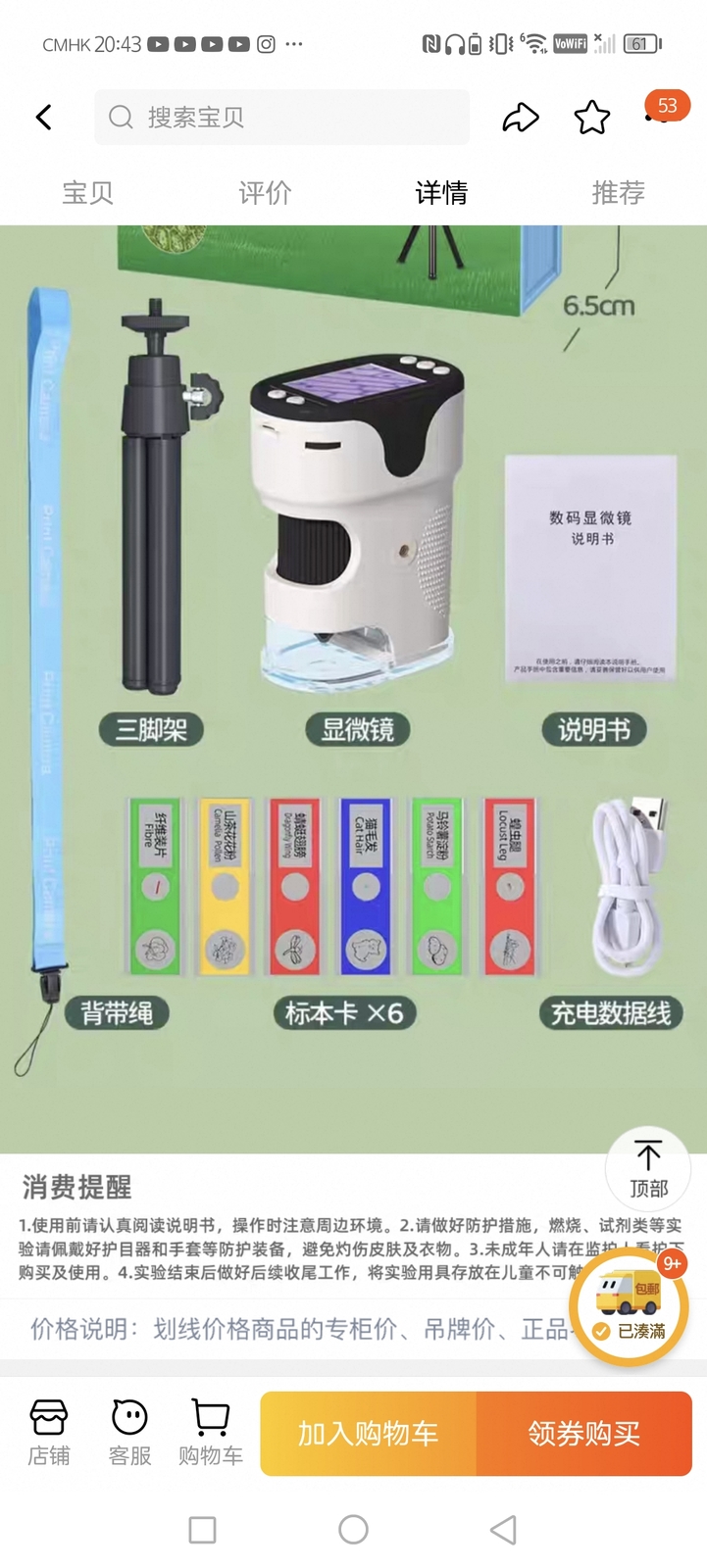Switch to the 宝贝 tab
This screenshot has width=707, height=1568.
coord(88,193)
